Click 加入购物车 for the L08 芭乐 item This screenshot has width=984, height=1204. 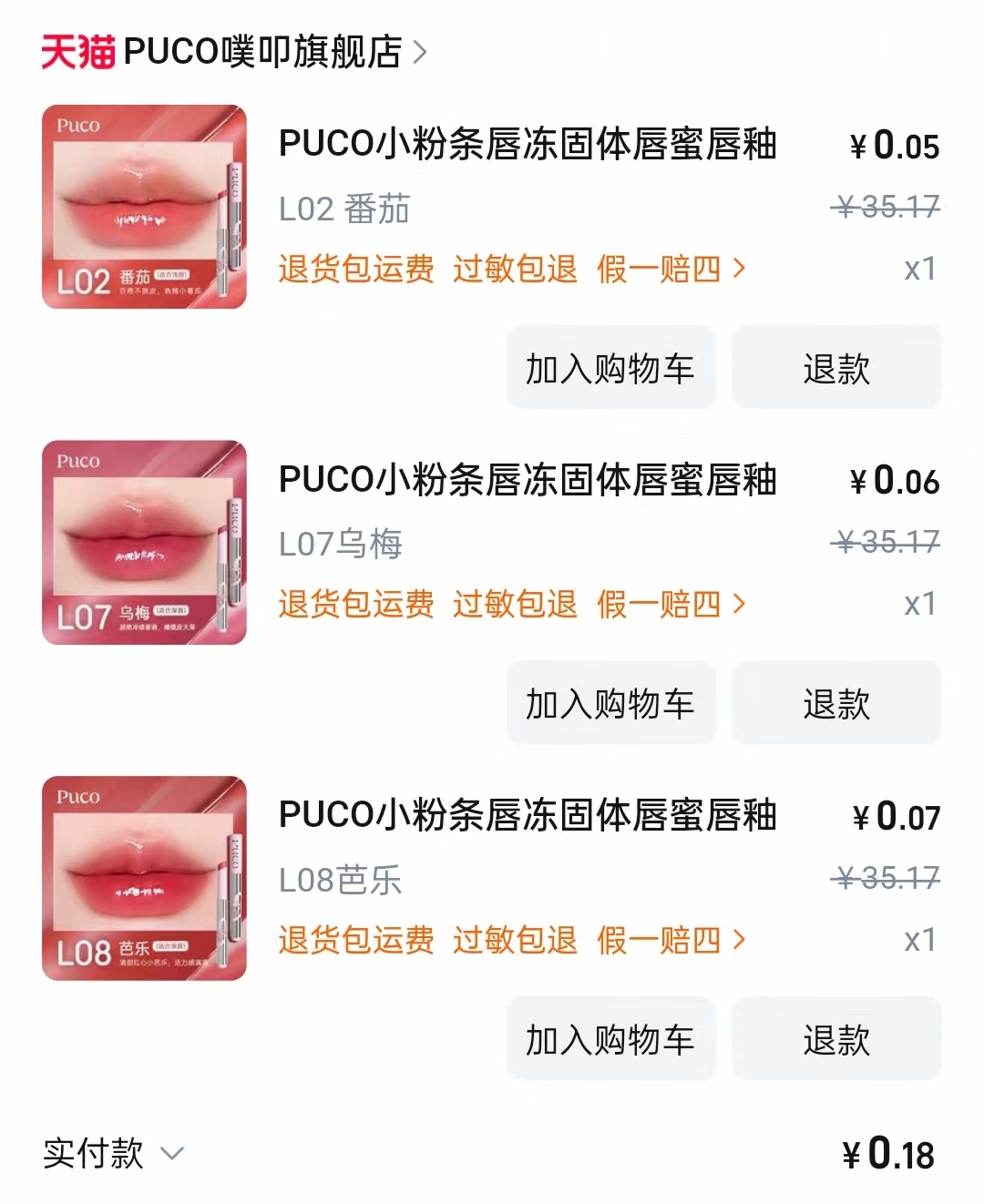610,1038
